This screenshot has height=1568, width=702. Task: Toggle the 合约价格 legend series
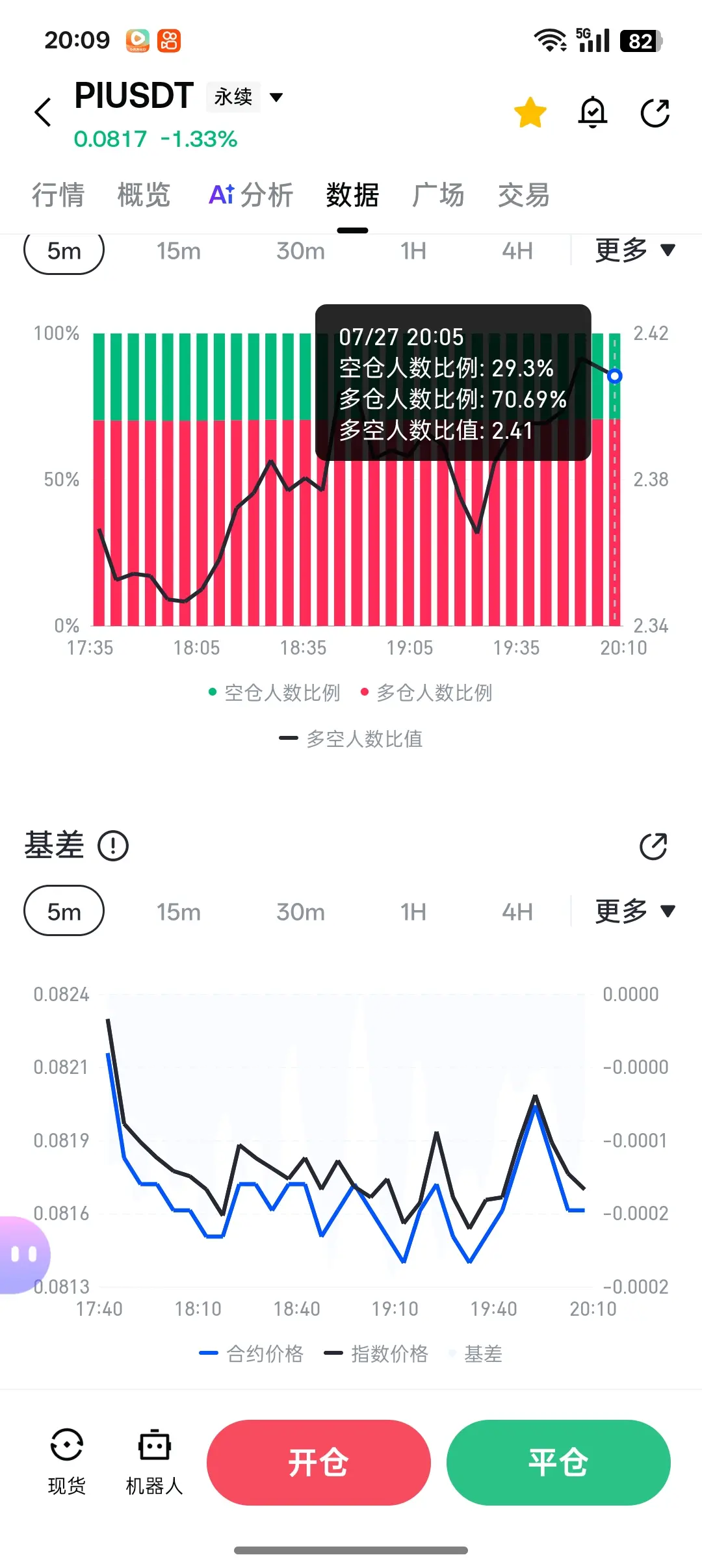point(252,1353)
